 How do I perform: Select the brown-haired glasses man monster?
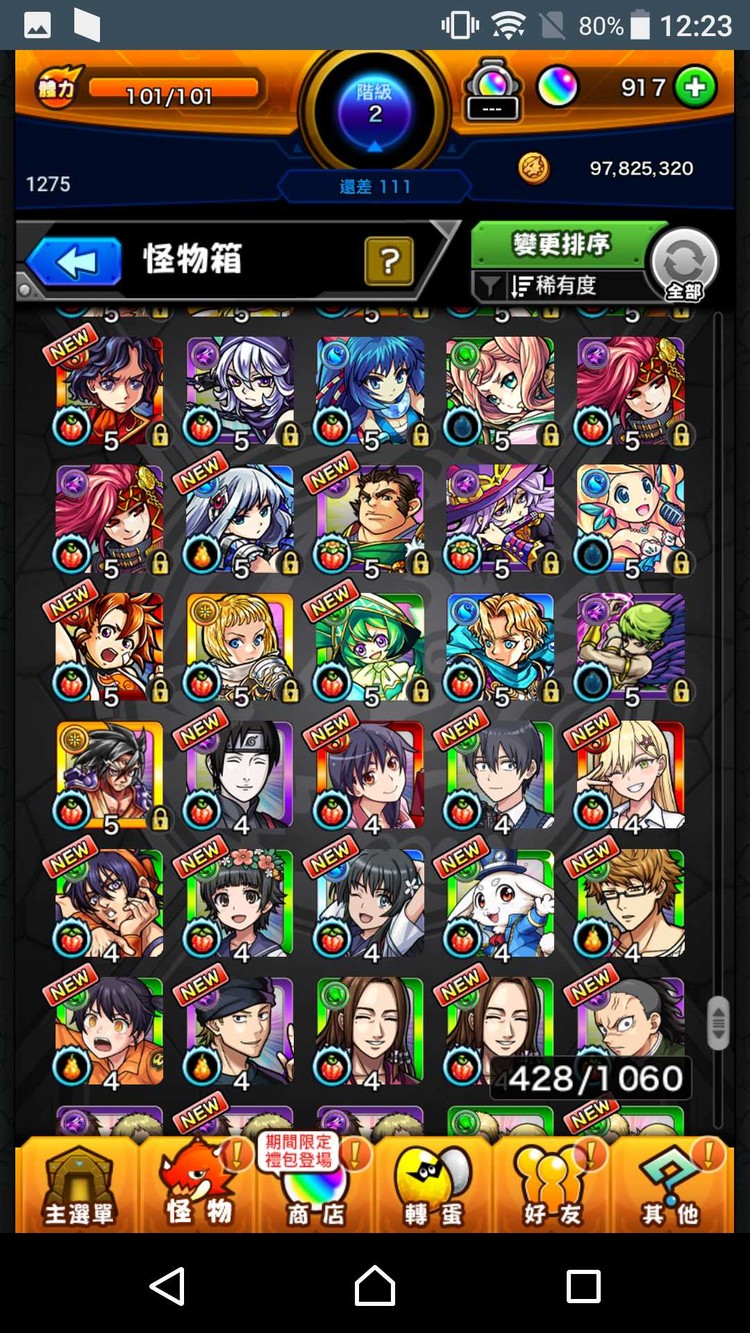[x=630, y=904]
